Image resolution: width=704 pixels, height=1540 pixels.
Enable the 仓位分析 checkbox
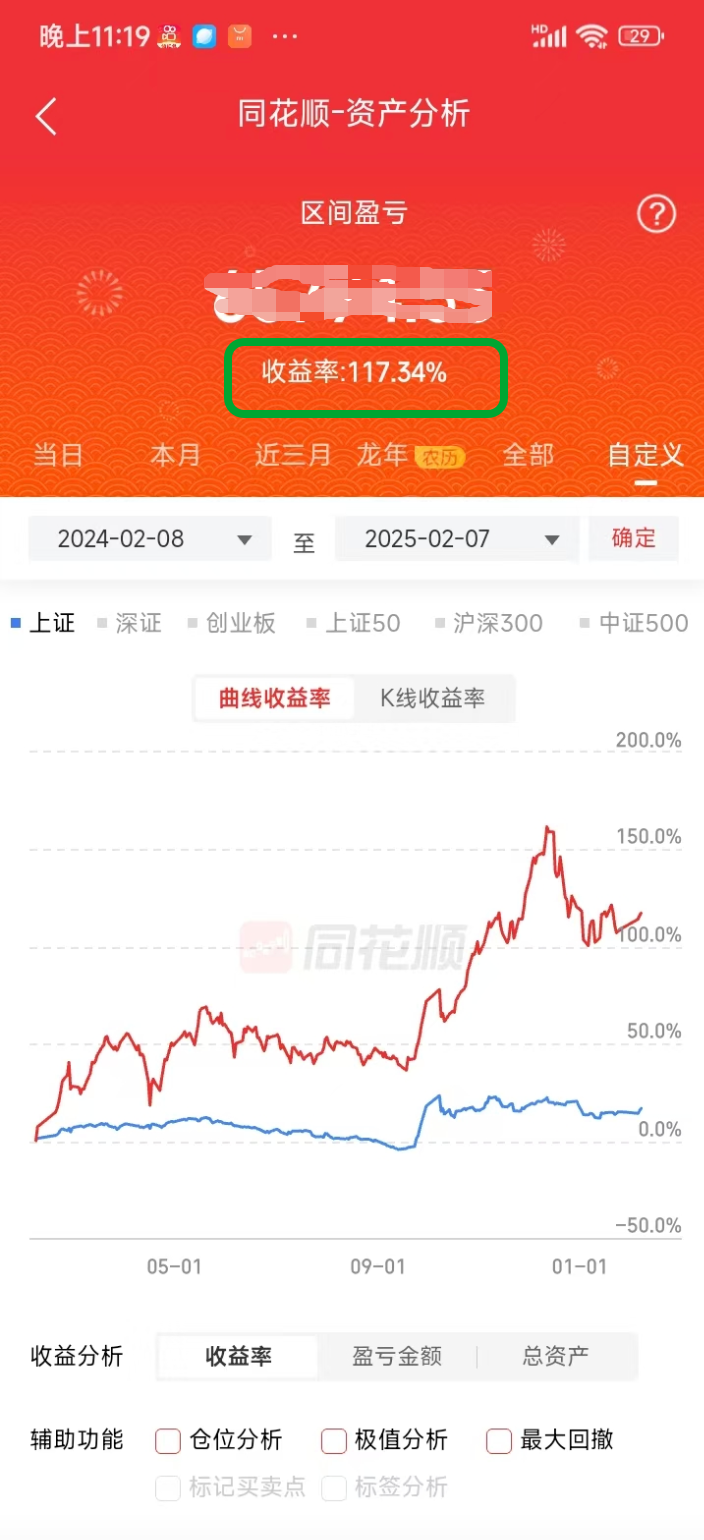[168, 1441]
